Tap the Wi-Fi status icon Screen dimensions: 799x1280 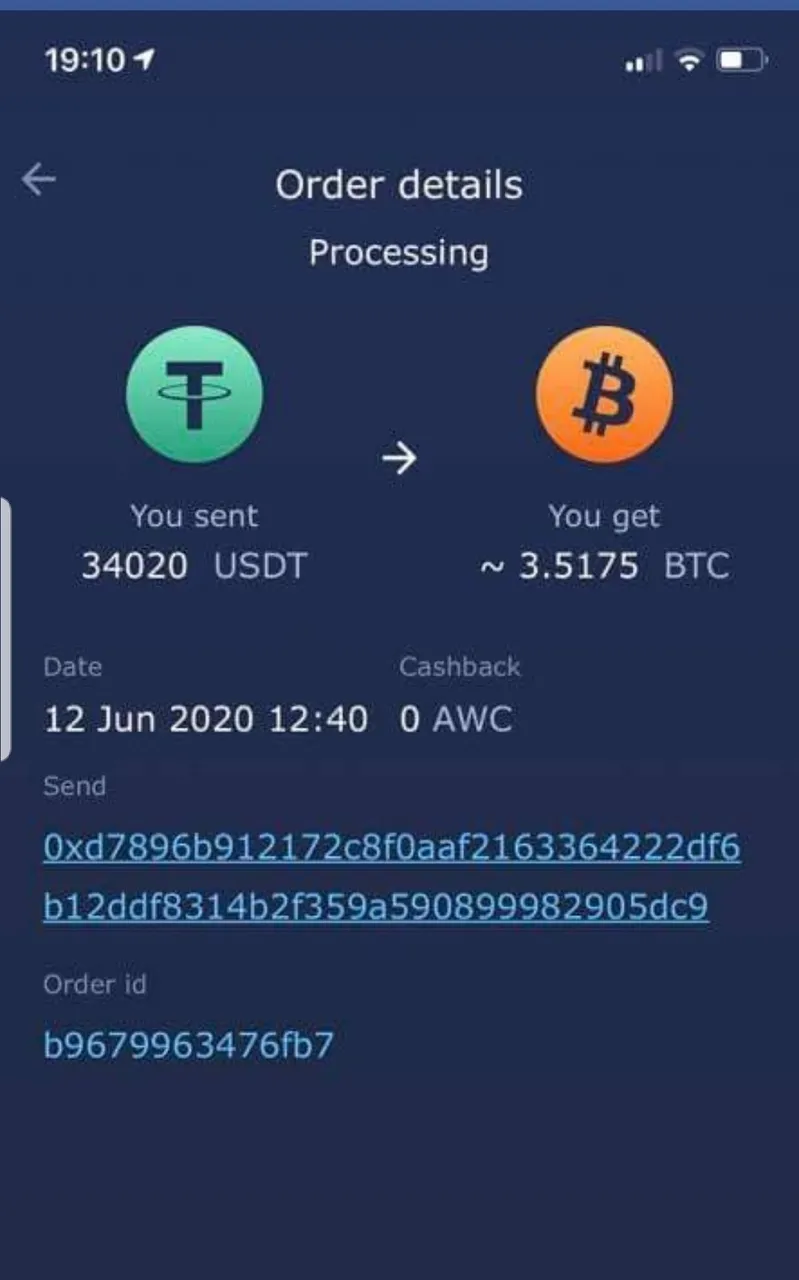[x=688, y=59]
